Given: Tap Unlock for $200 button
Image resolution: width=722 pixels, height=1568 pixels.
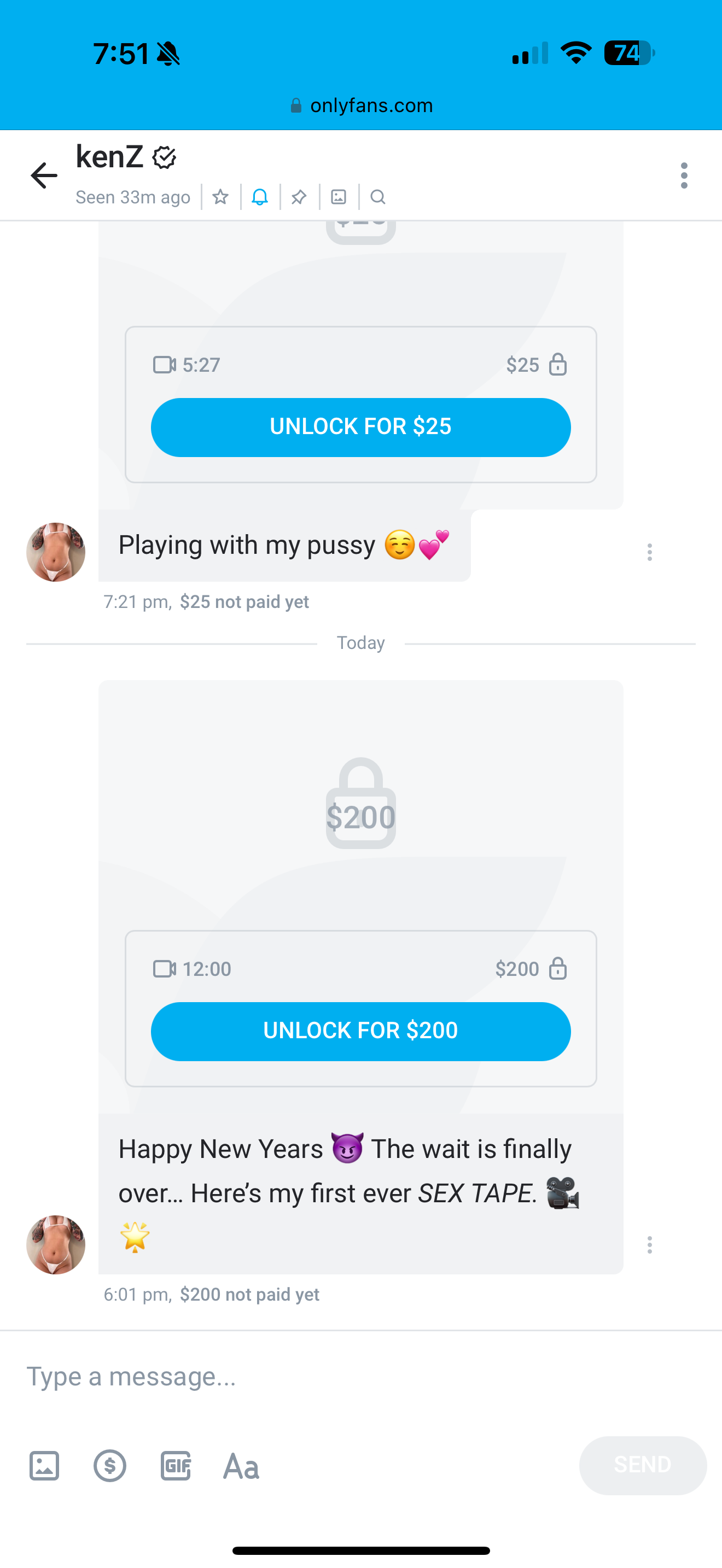Looking at the screenshot, I should pyautogui.click(x=360, y=1031).
